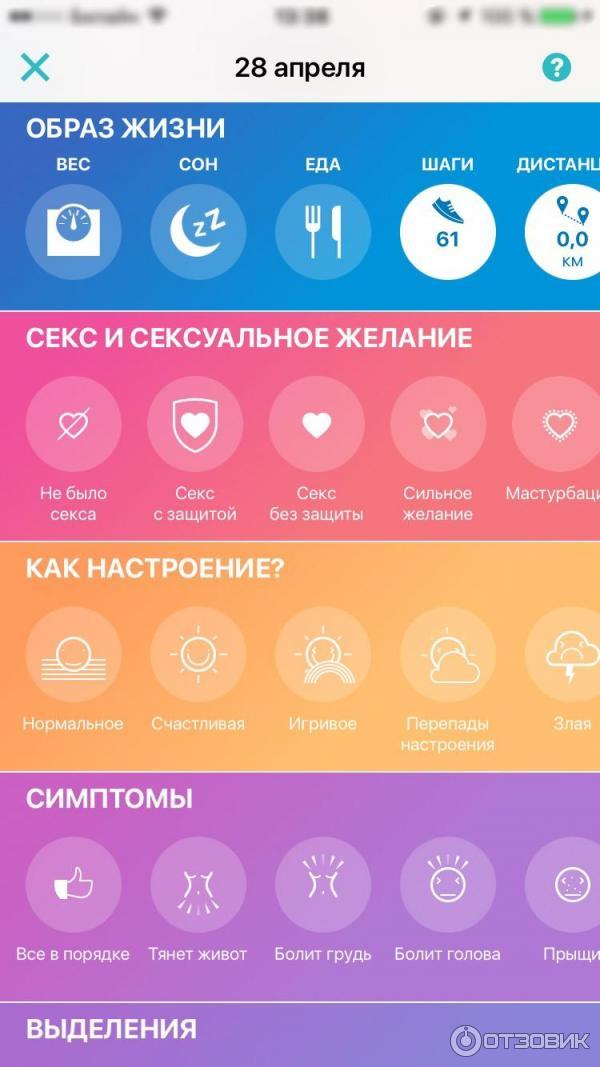Mark symptom Все в порядке
600x1067 pixels.
click(x=73, y=885)
